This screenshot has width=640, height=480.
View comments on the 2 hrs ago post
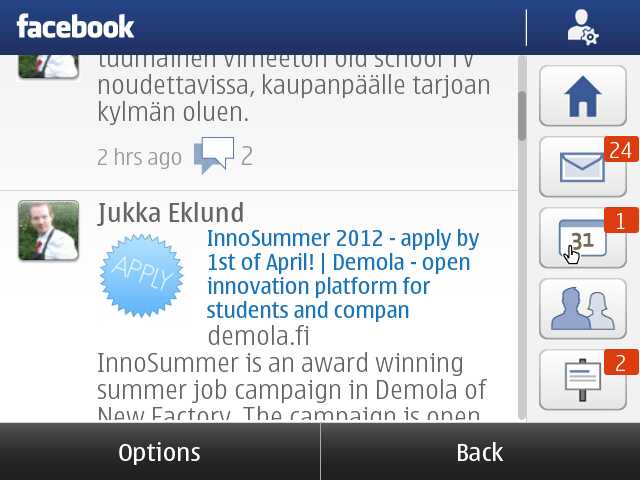pyautogui.click(x=222, y=156)
